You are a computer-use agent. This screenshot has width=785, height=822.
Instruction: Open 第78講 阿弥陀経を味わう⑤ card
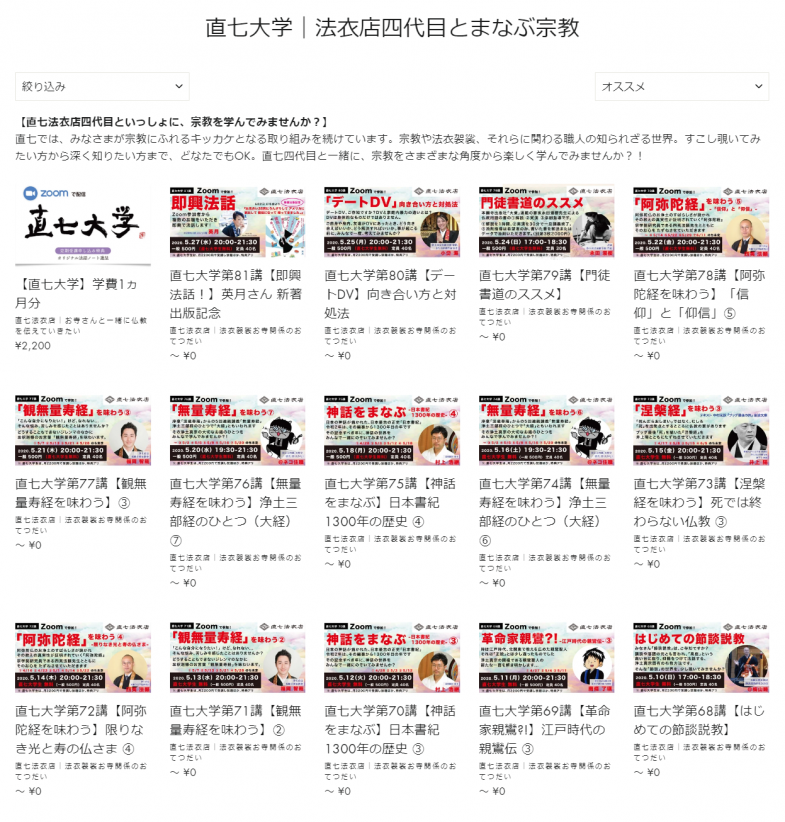[701, 223]
